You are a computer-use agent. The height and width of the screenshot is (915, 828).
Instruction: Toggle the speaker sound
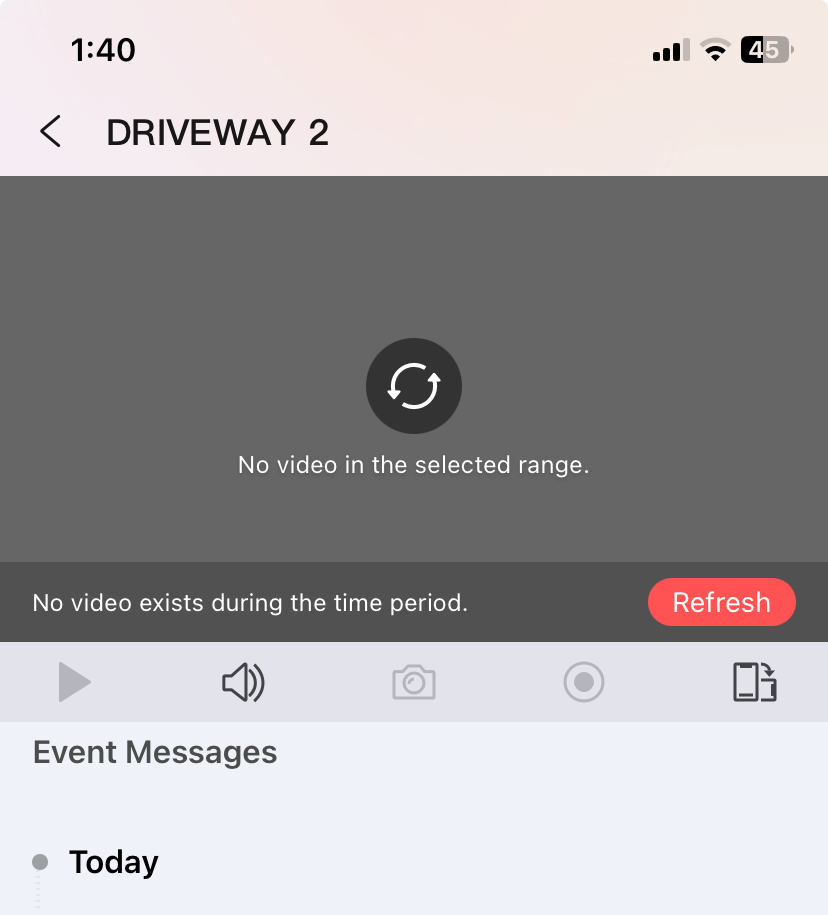tap(243, 683)
